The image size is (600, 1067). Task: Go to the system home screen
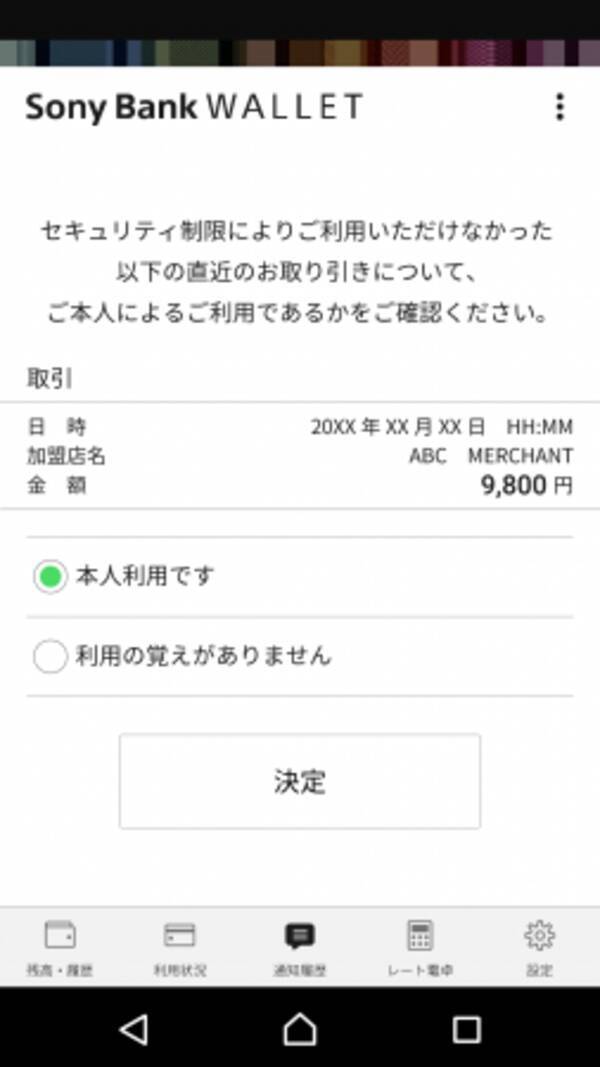[x=299, y=1028]
